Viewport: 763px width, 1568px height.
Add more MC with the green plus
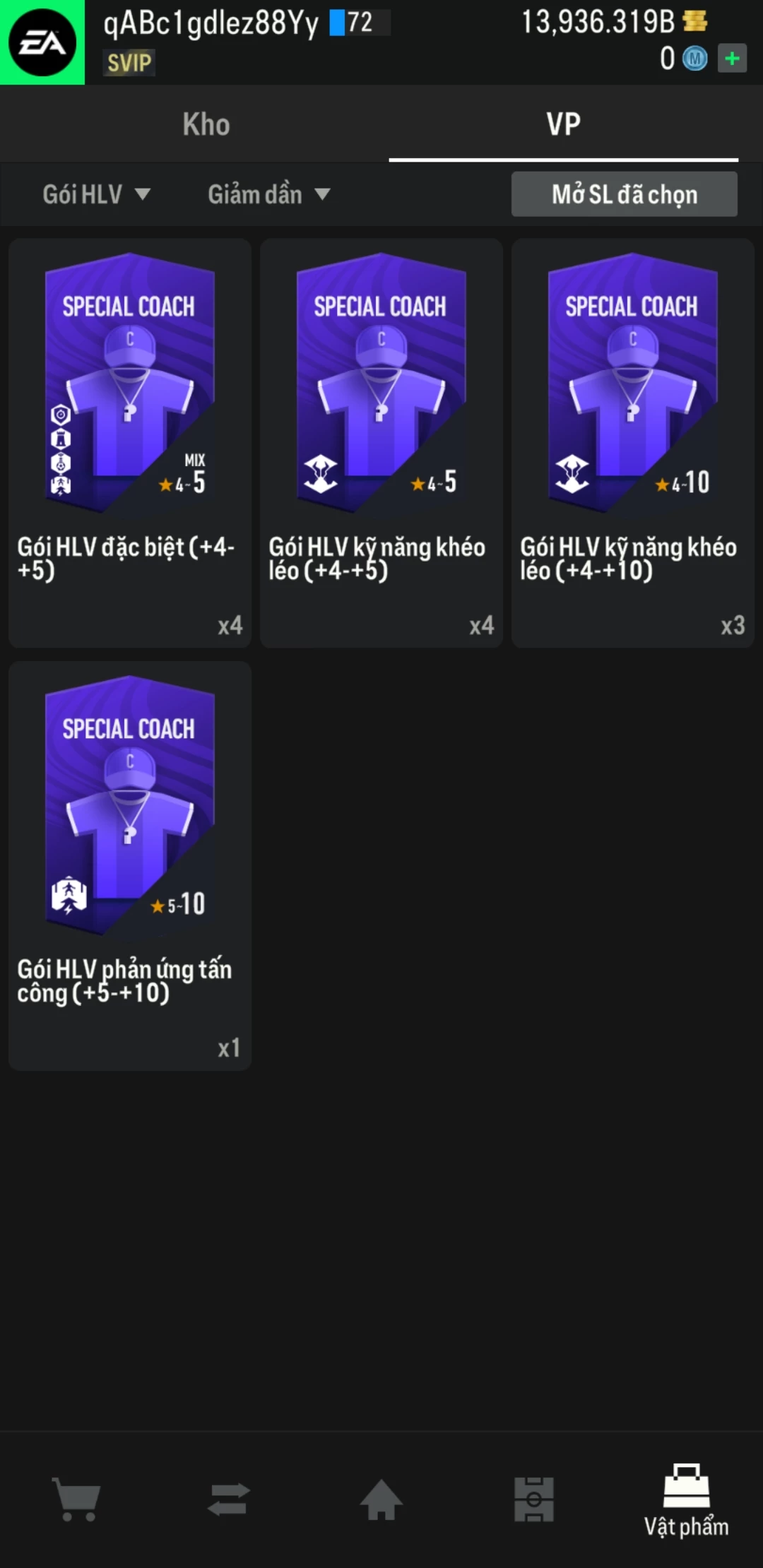732,59
